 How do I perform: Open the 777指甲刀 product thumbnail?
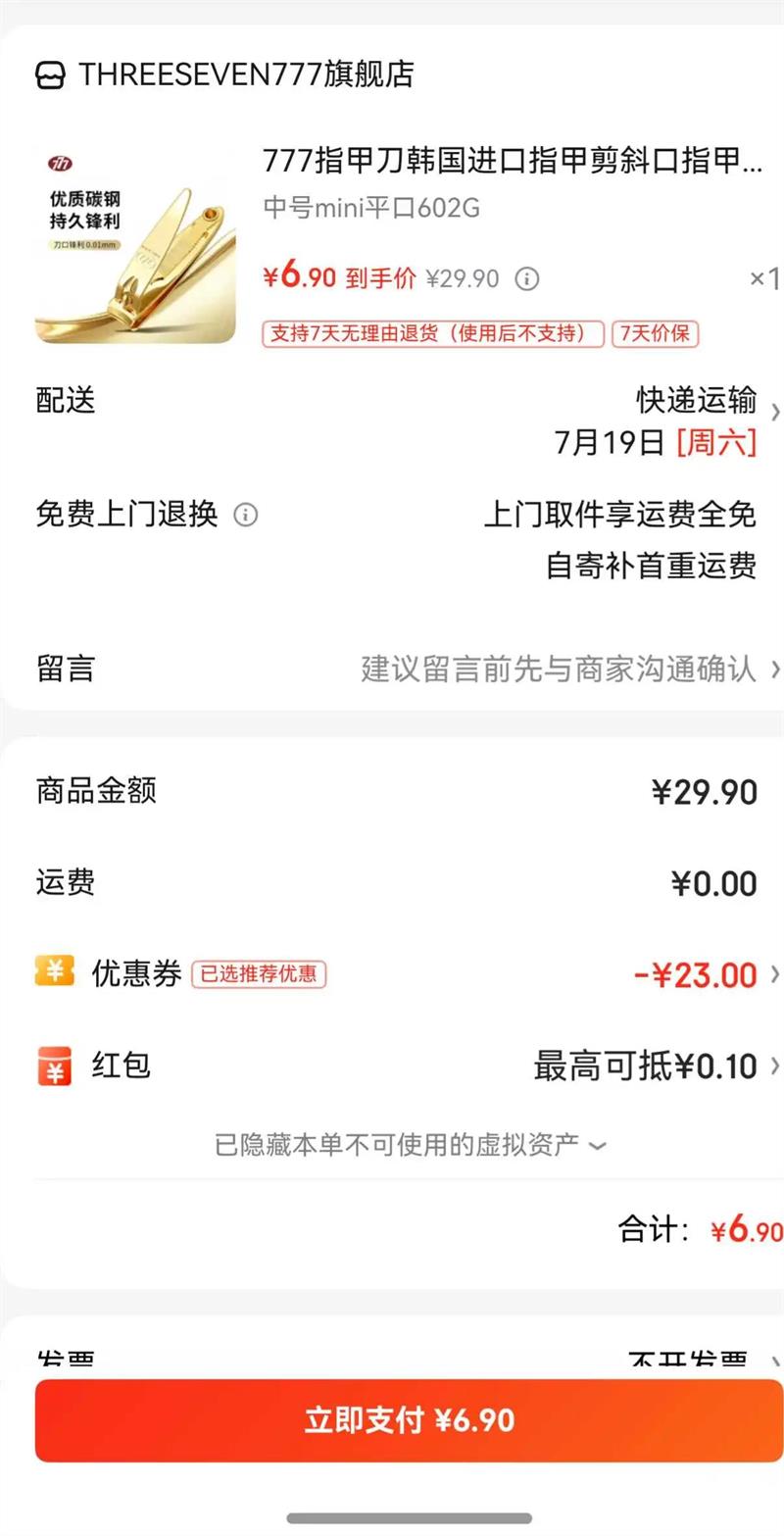tap(135, 244)
